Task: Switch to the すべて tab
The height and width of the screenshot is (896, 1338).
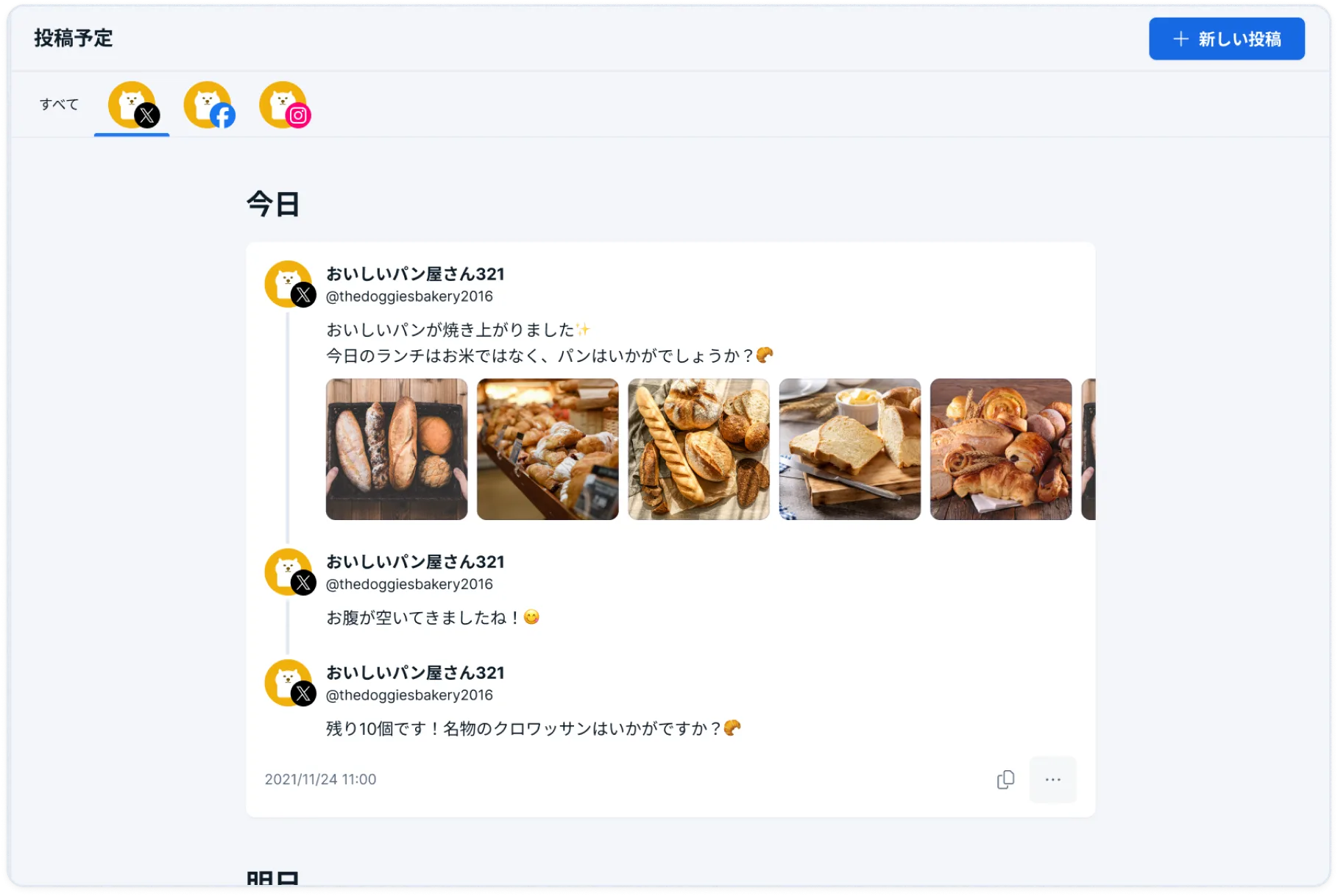Action: [x=59, y=104]
